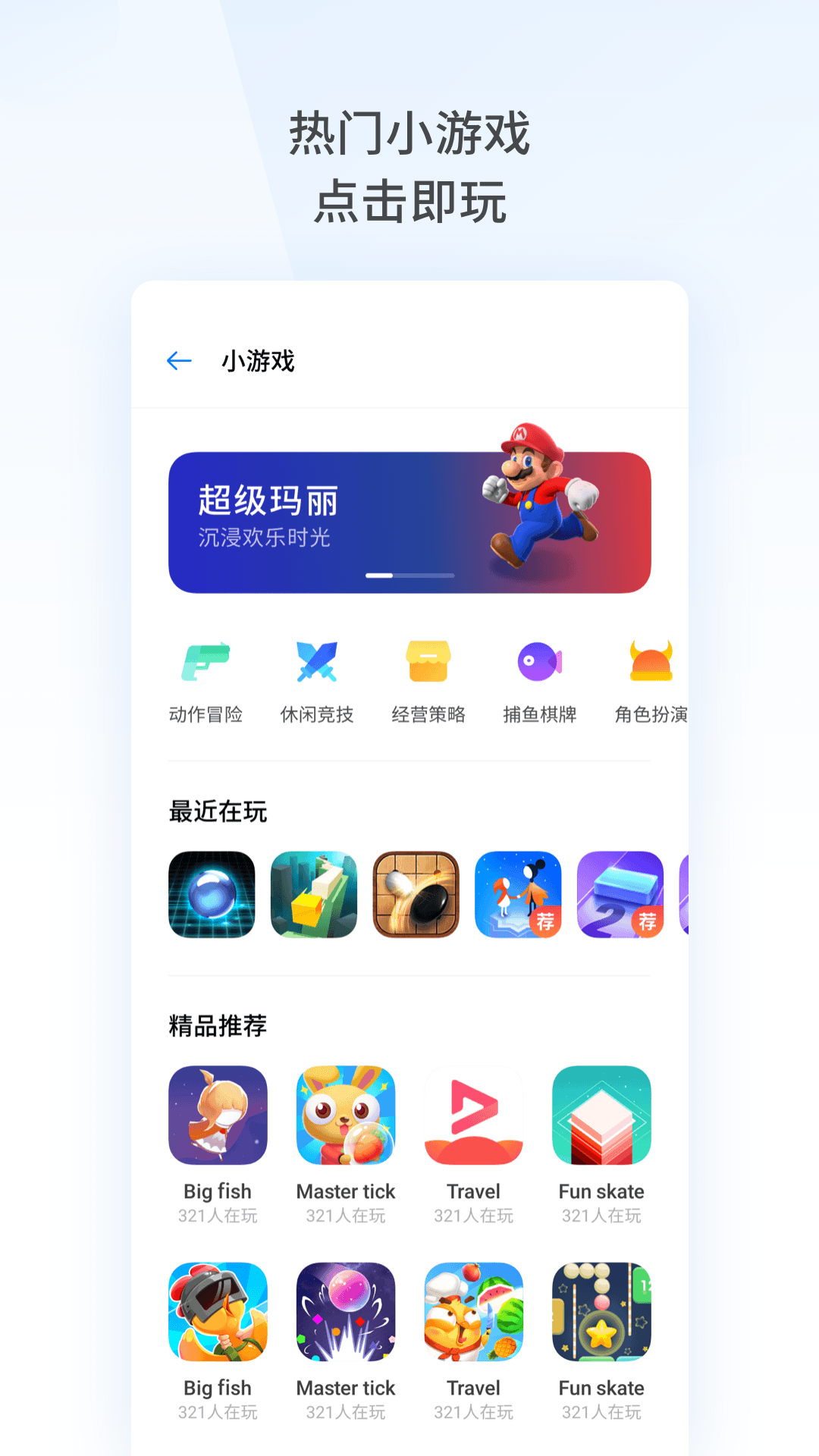Launch the Go chess game icon
819x1456 pixels.
(x=416, y=895)
